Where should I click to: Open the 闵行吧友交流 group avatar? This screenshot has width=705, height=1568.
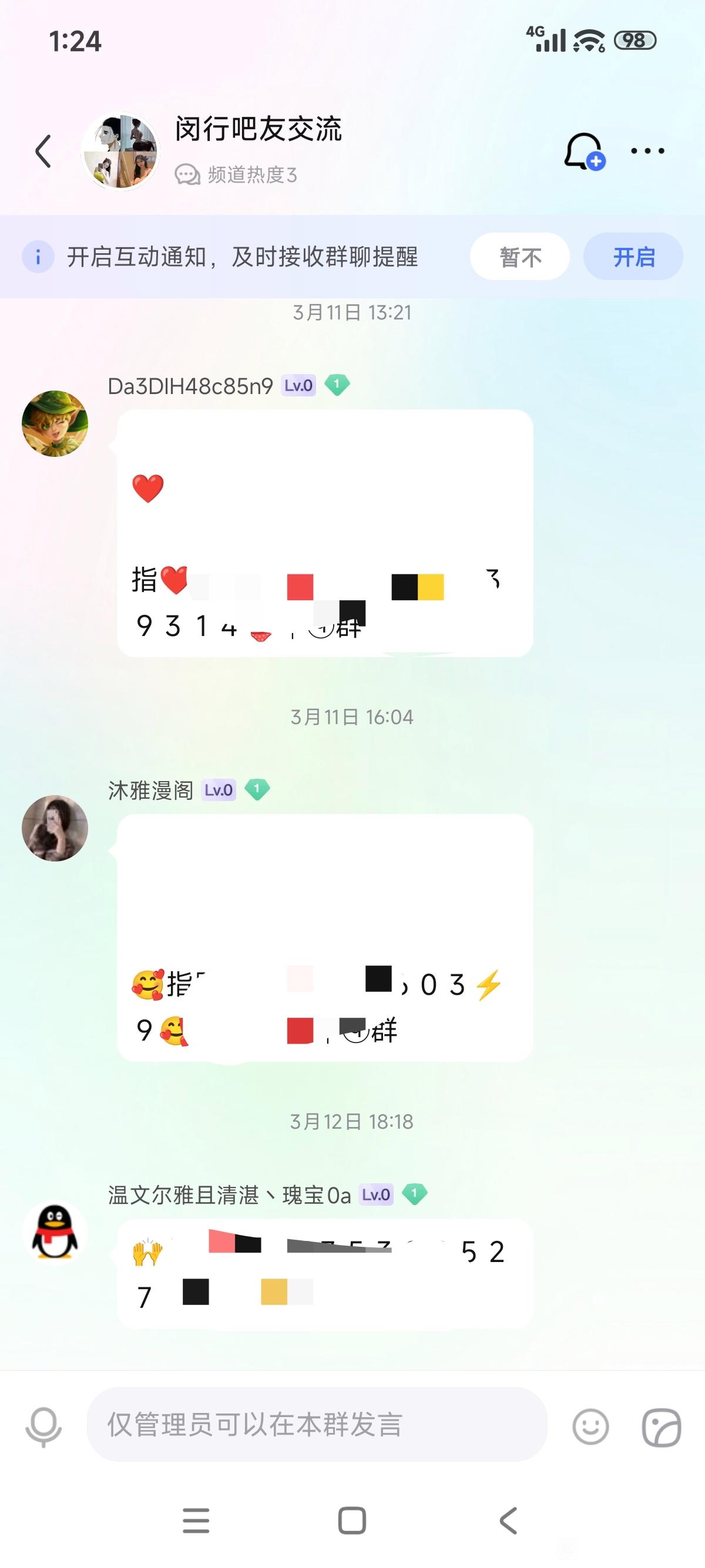[x=120, y=151]
